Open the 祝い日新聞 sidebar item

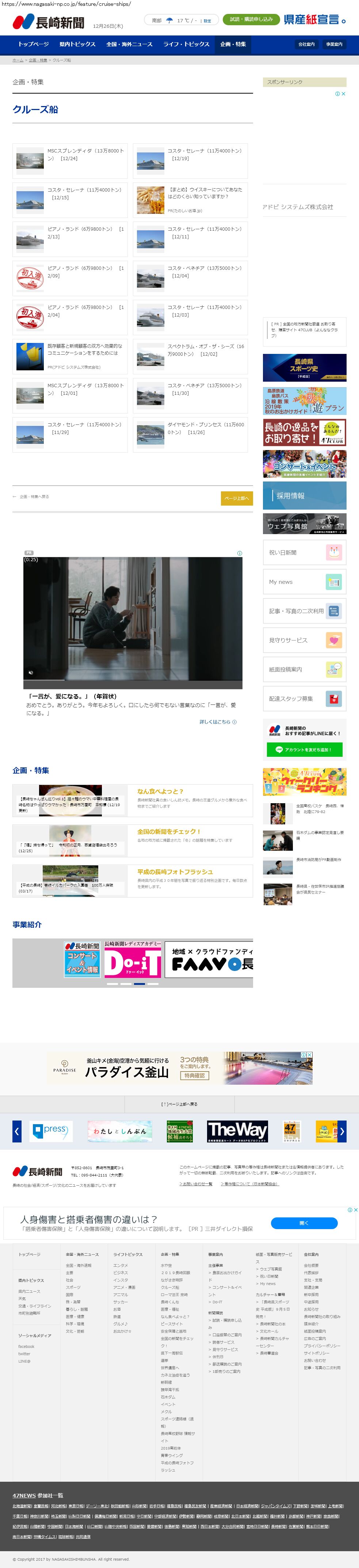click(304, 553)
